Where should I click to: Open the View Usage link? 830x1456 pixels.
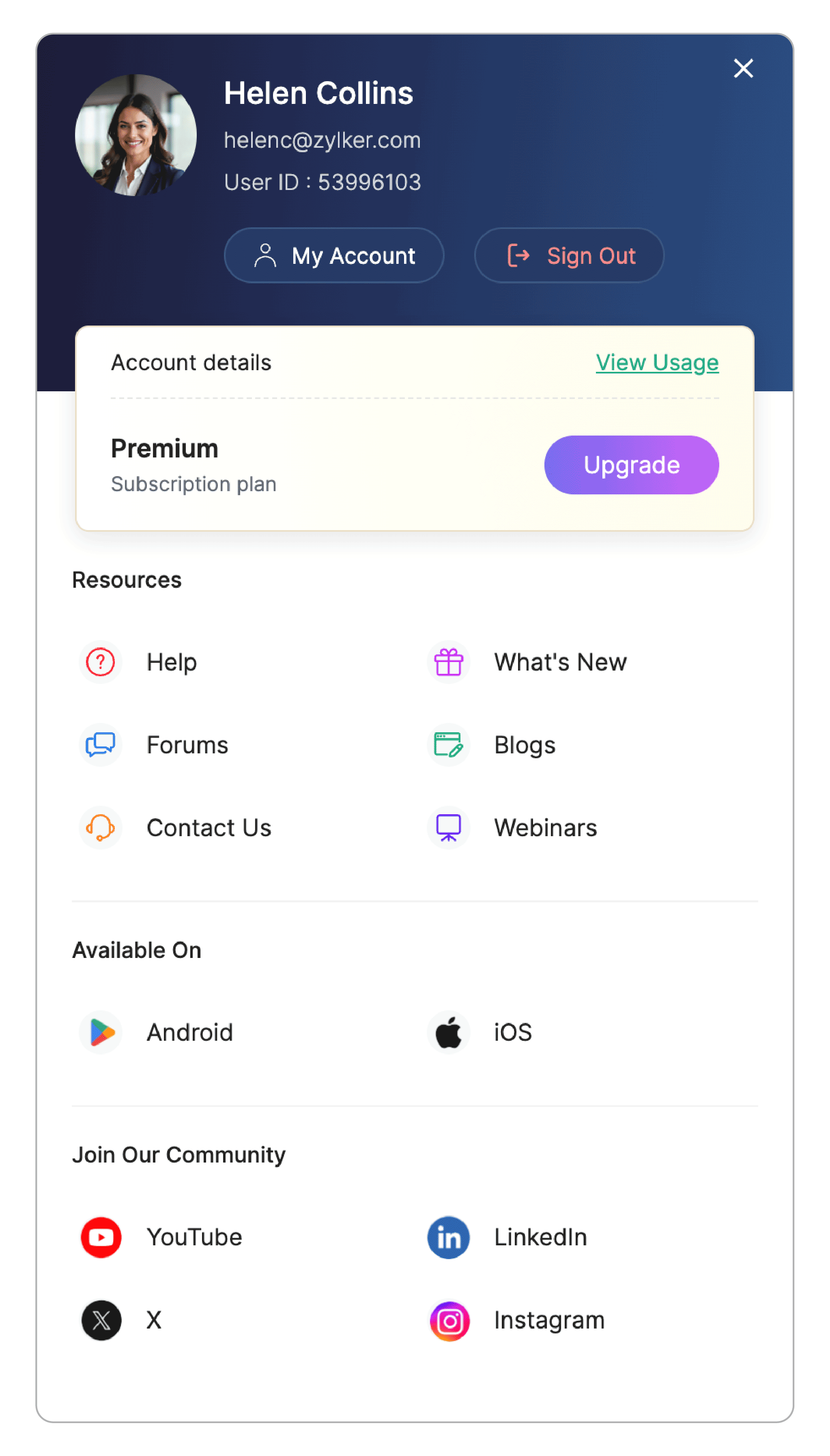tap(657, 363)
